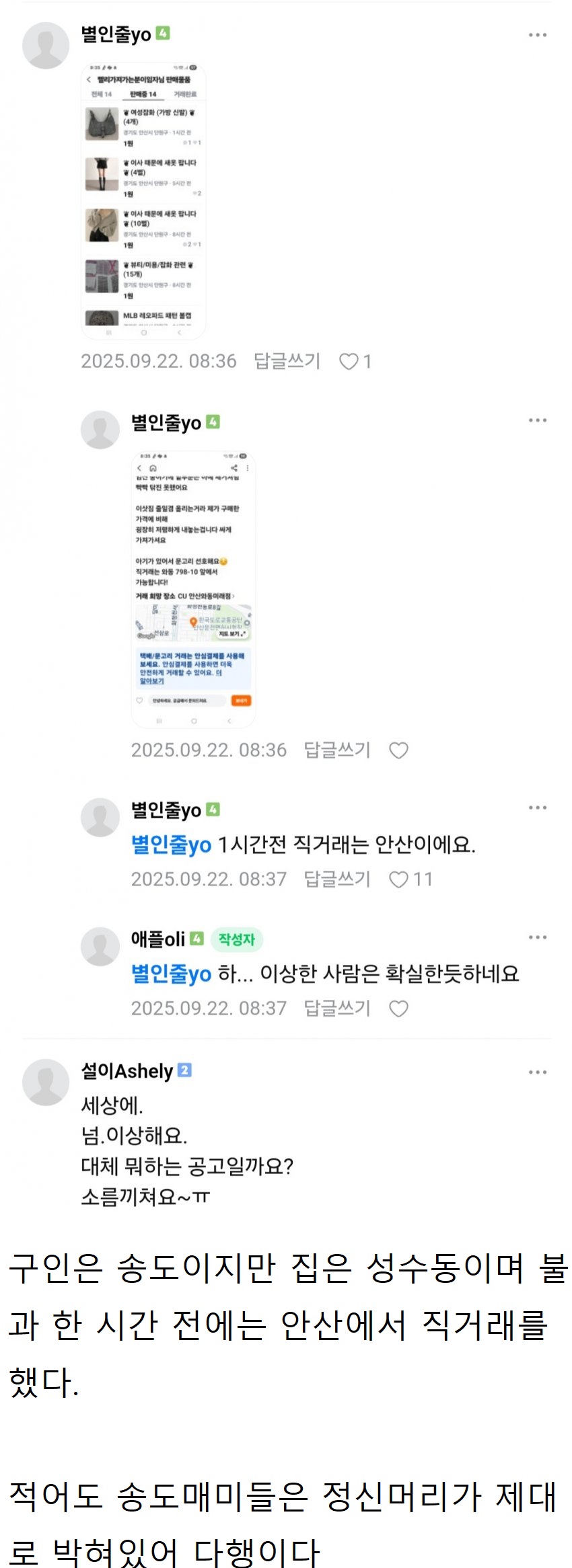
Task: Switch to the 전체 14 tab
Action: point(102,95)
